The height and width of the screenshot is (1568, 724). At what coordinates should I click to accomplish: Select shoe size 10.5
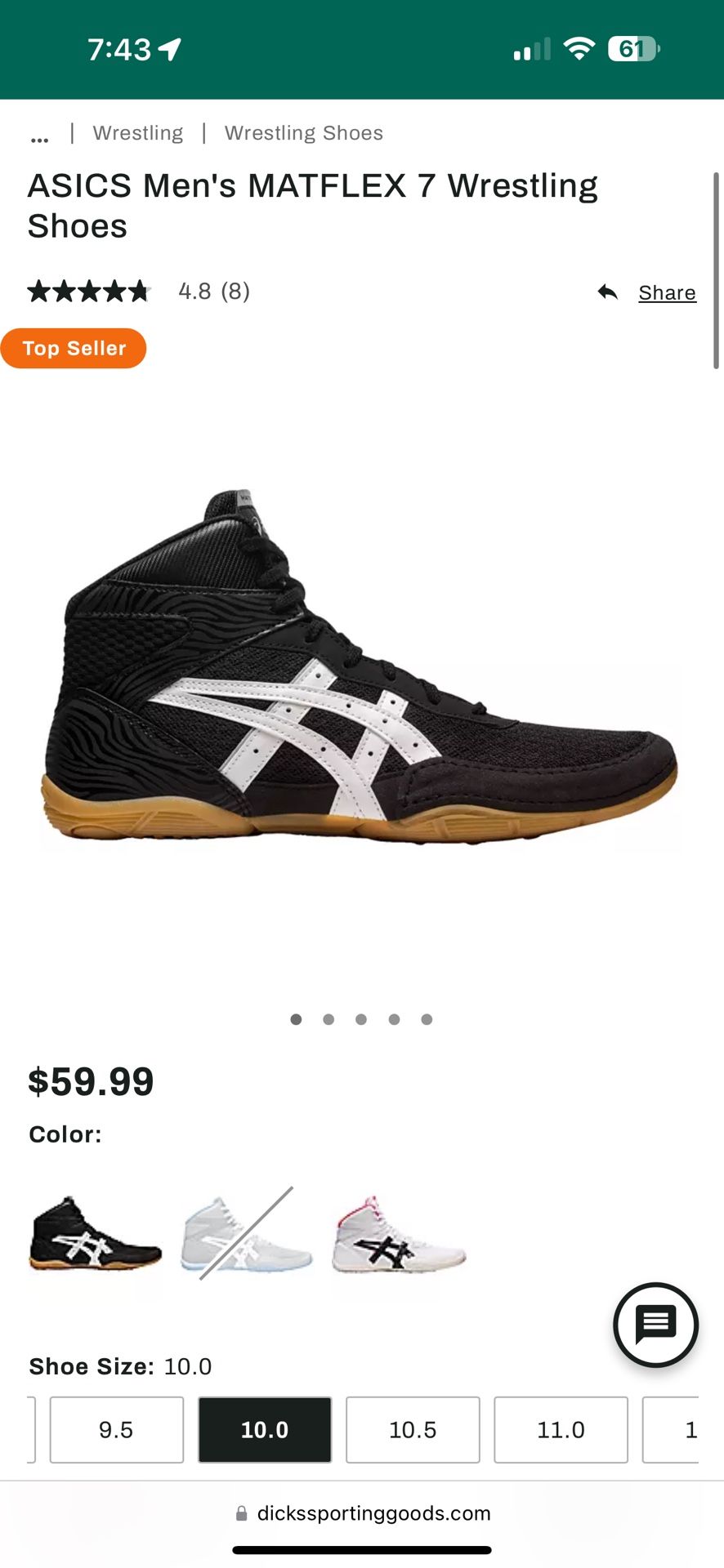click(413, 1430)
